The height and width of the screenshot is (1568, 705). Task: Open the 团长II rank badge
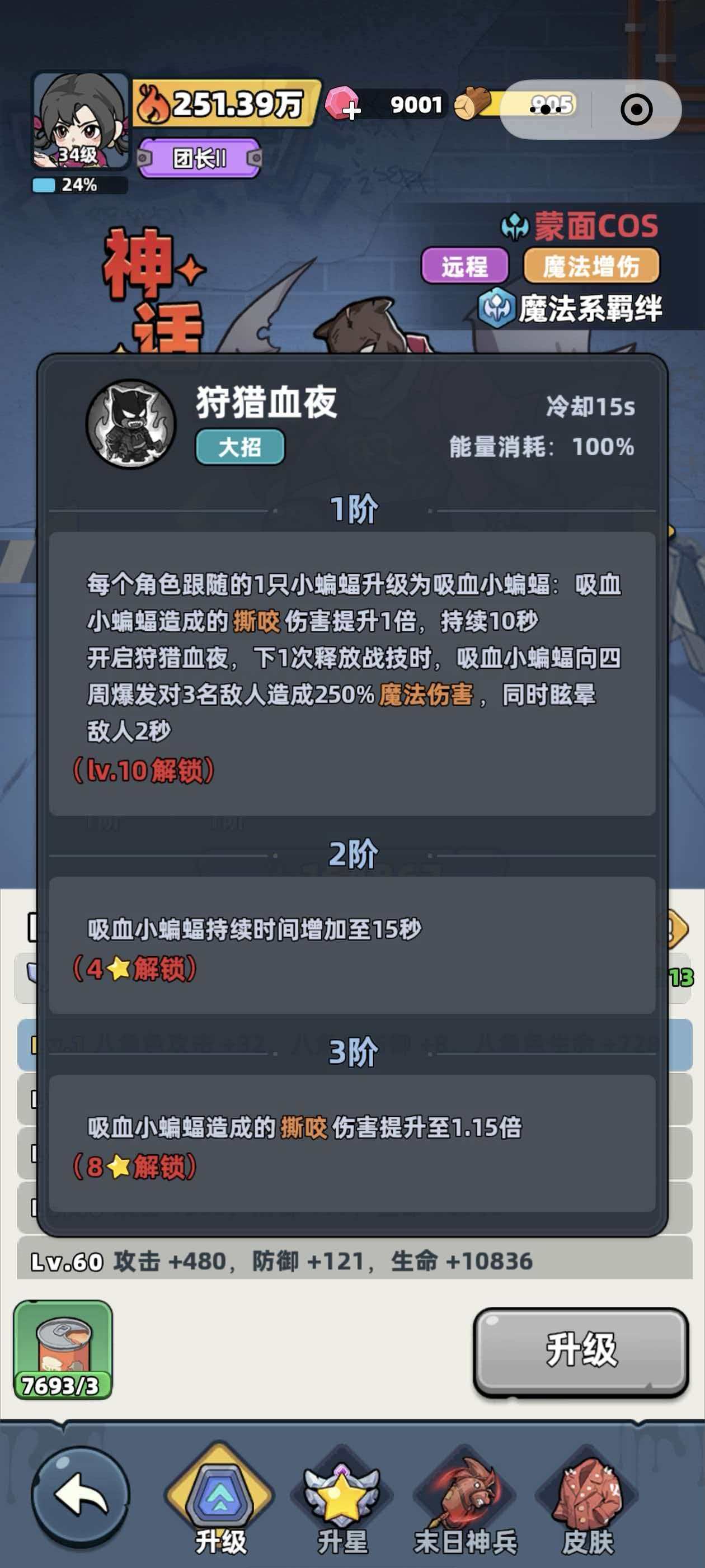(199, 158)
